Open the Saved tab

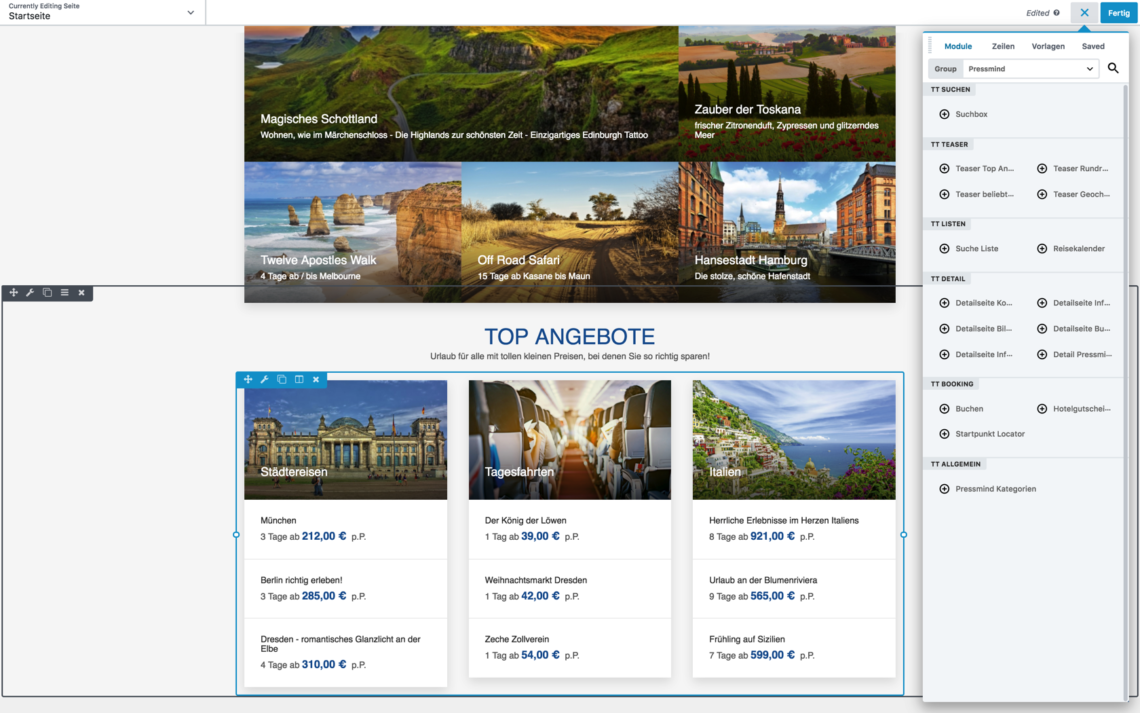[1093, 46]
